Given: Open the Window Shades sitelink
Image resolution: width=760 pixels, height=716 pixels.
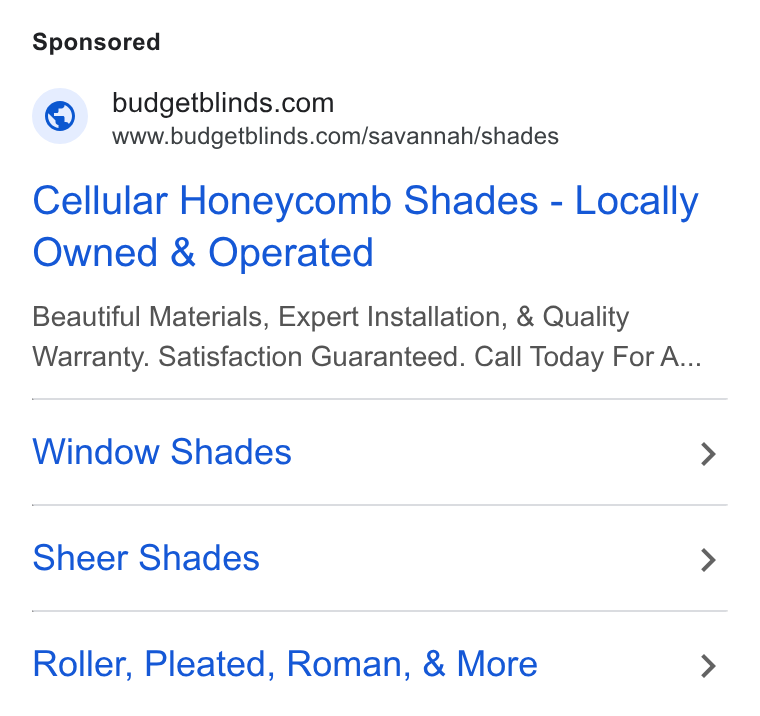Looking at the screenshot, I should pyautogui.click(x=380, y=452).
